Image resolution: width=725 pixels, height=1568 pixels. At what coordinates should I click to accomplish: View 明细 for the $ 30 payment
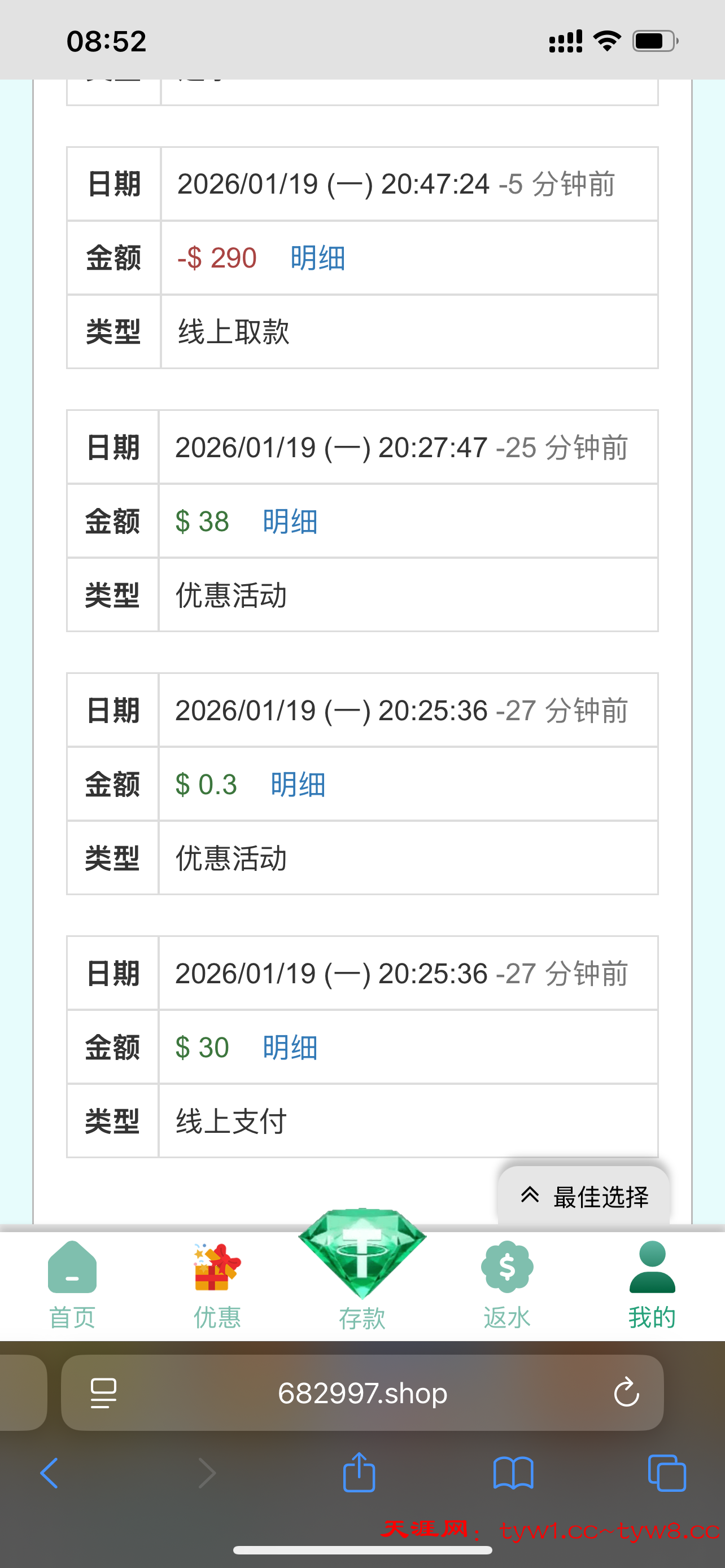(x=290, y=1048)
